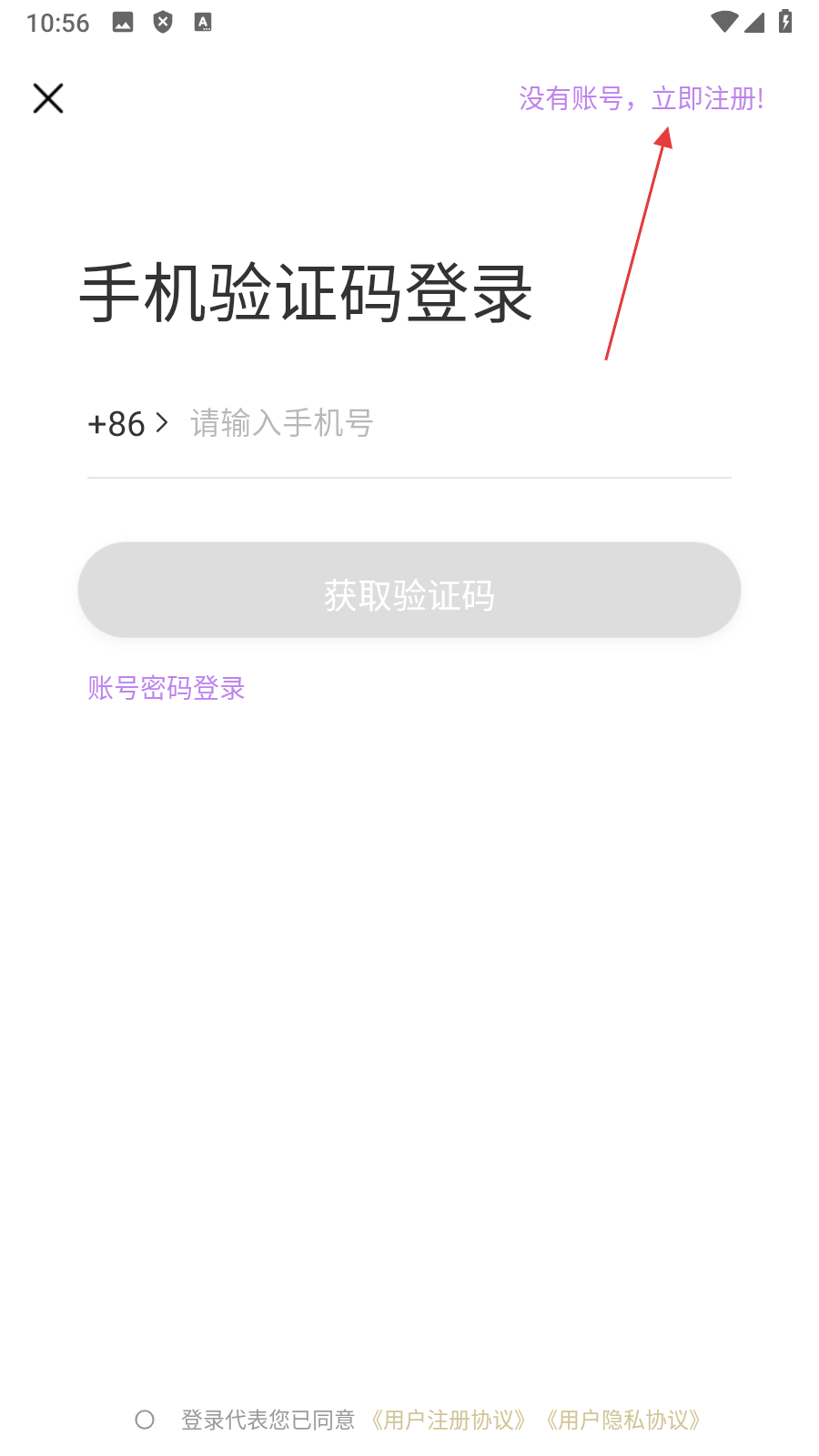Open 《用户注册协议》
The width and height of the screenshot is (819, 1456).
click(x=449, y=1420)
